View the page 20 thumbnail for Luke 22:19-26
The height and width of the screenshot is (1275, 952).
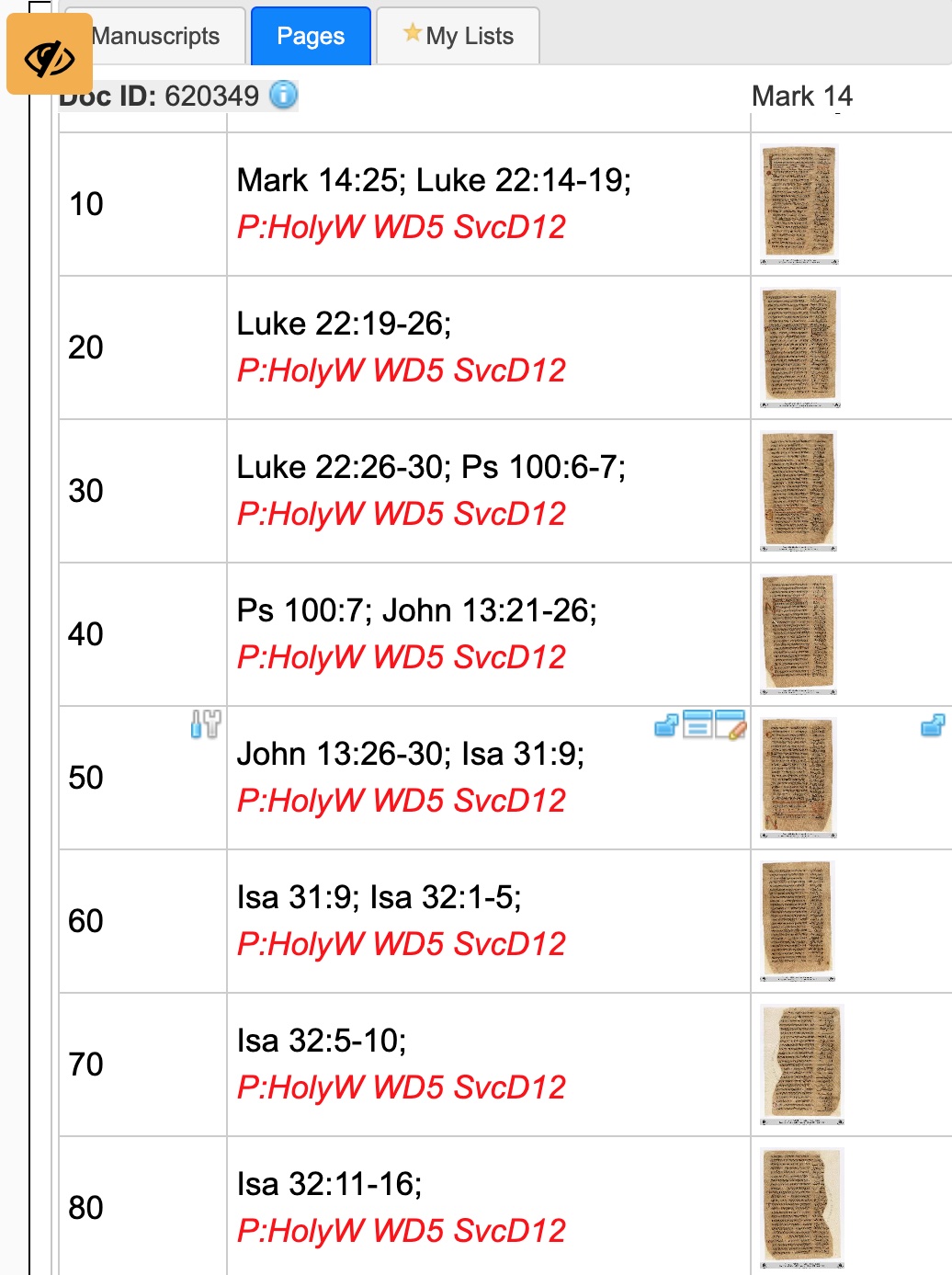click(799, 347)
